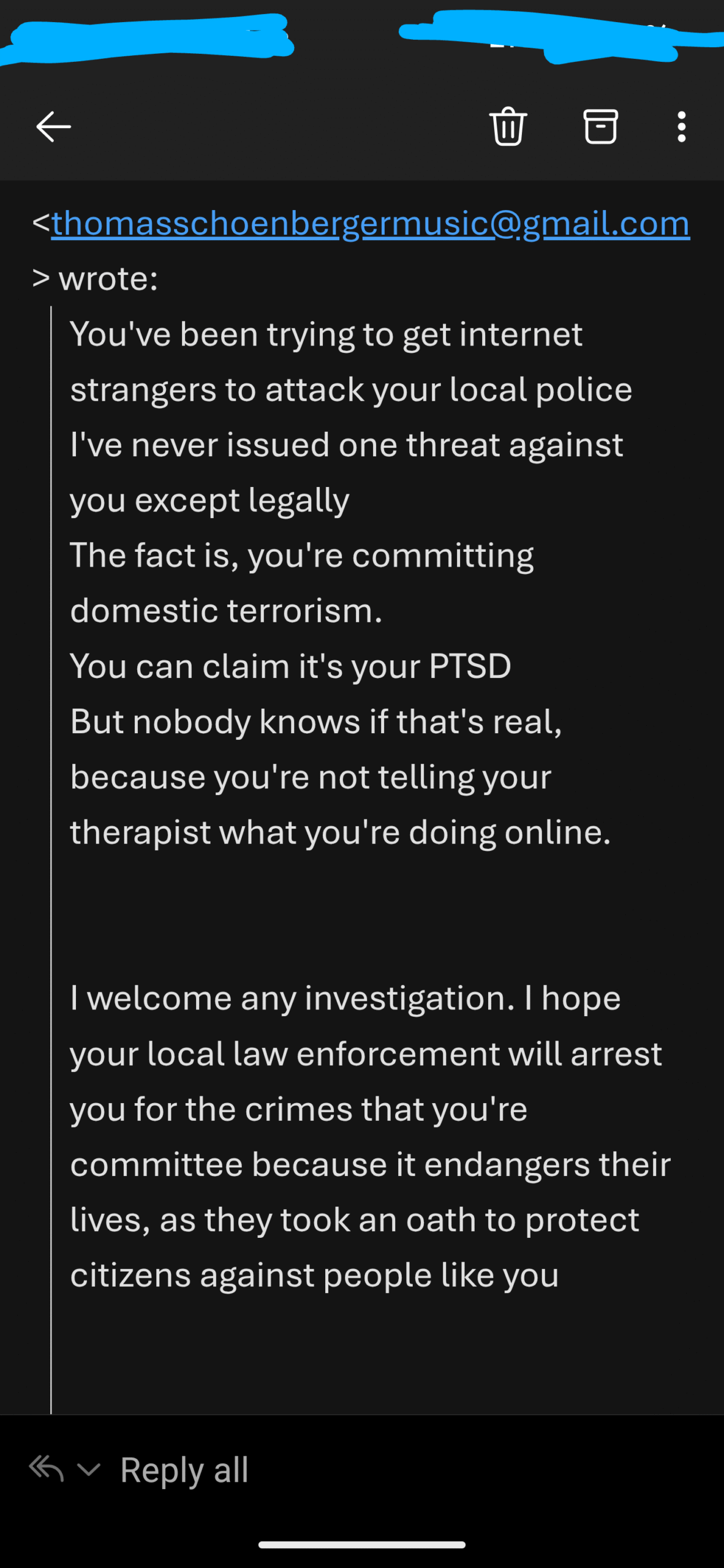Delete this email with the trash icon

coord(508,126)
